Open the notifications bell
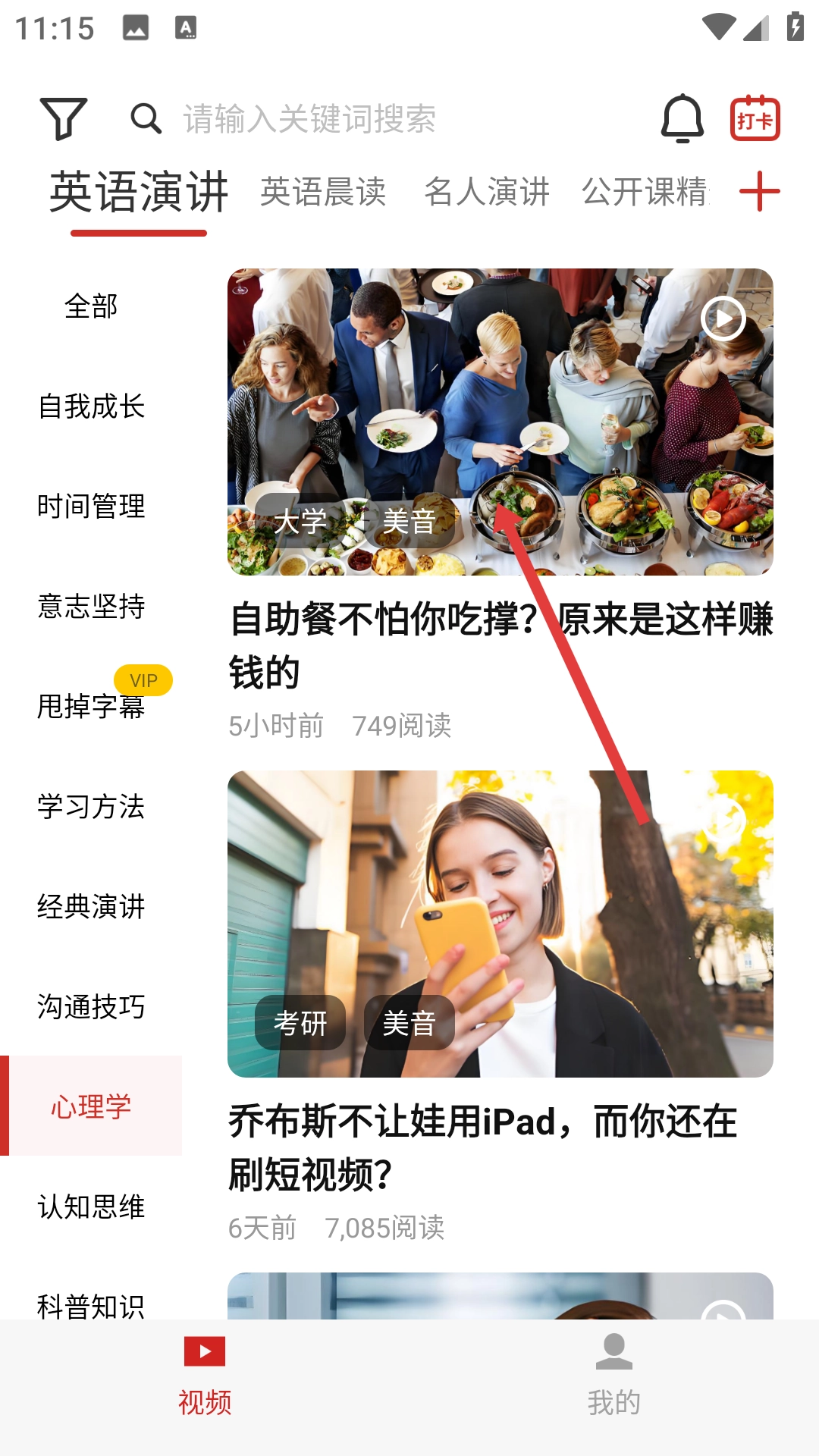 point(682,118)
